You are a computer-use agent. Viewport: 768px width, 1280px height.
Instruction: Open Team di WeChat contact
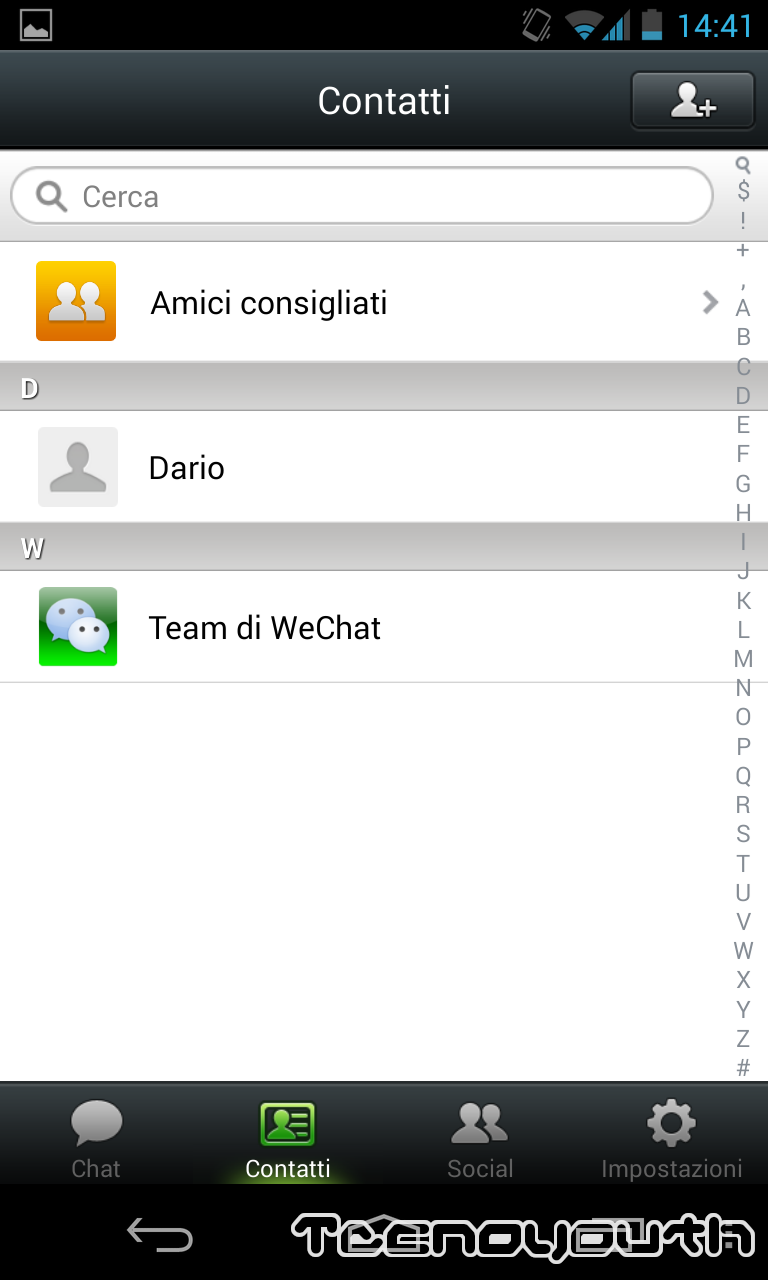coord(365,627)
